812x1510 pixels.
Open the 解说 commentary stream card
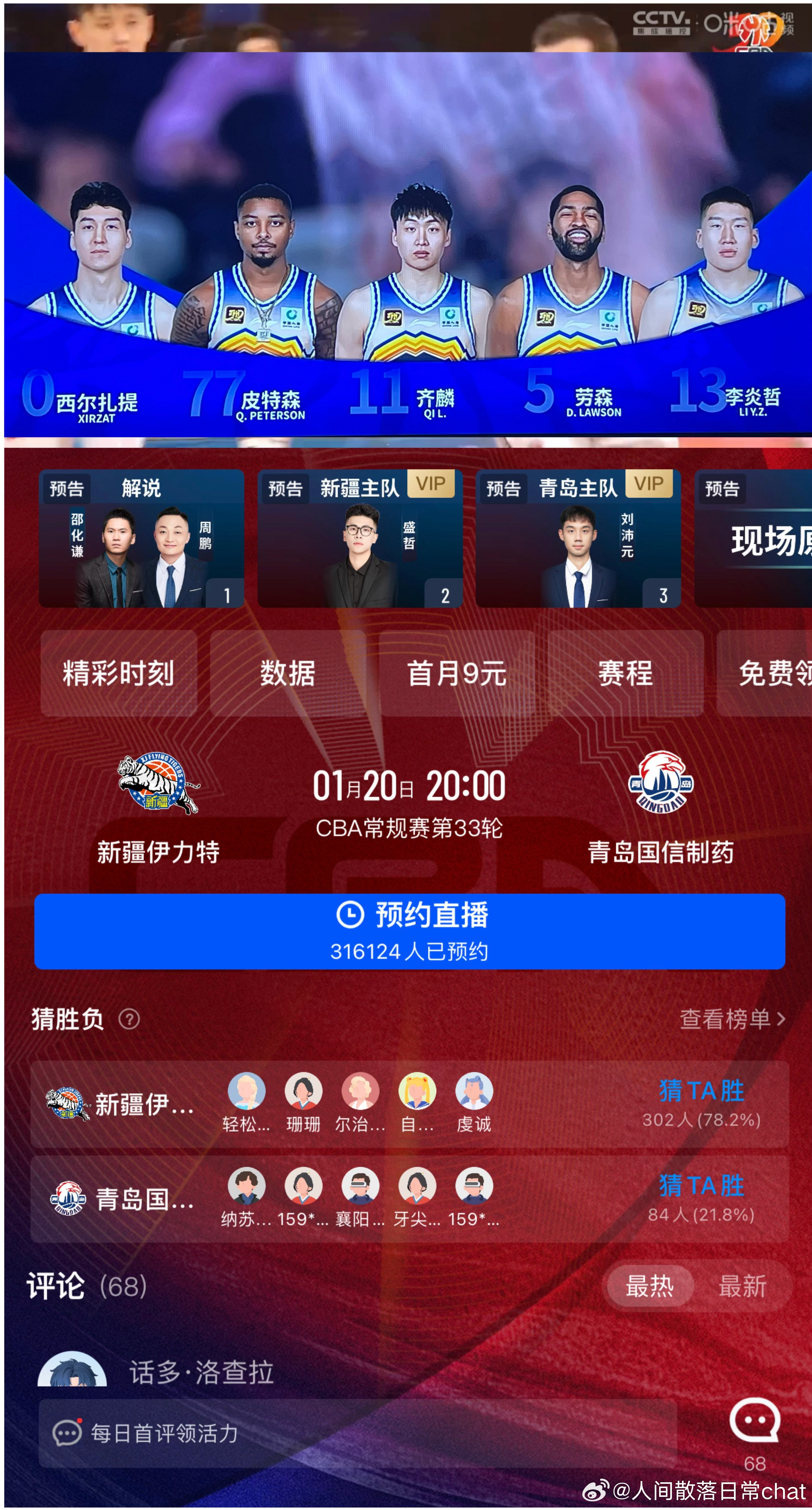141,538
